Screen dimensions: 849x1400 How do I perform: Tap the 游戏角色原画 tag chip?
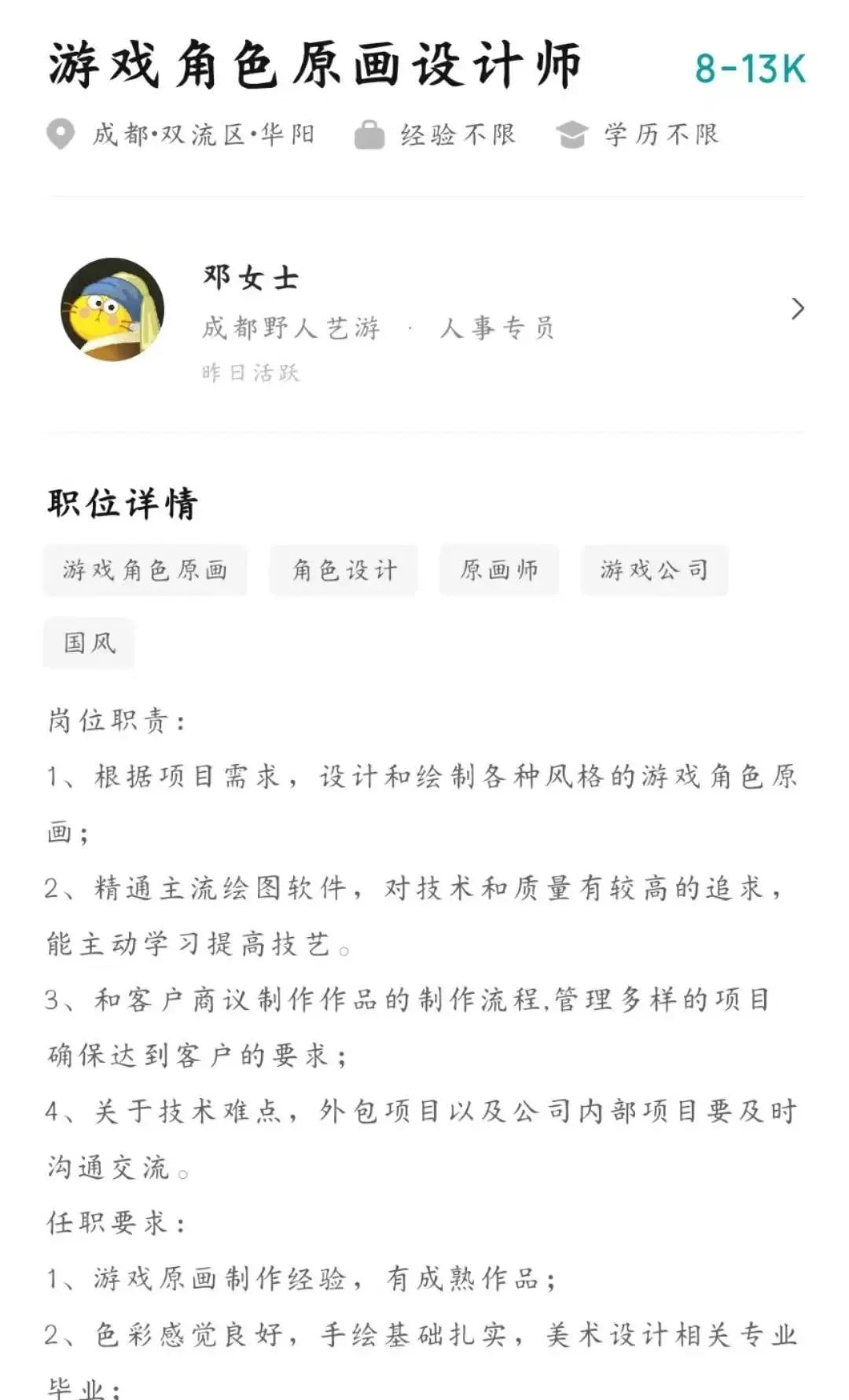(145, 570)
